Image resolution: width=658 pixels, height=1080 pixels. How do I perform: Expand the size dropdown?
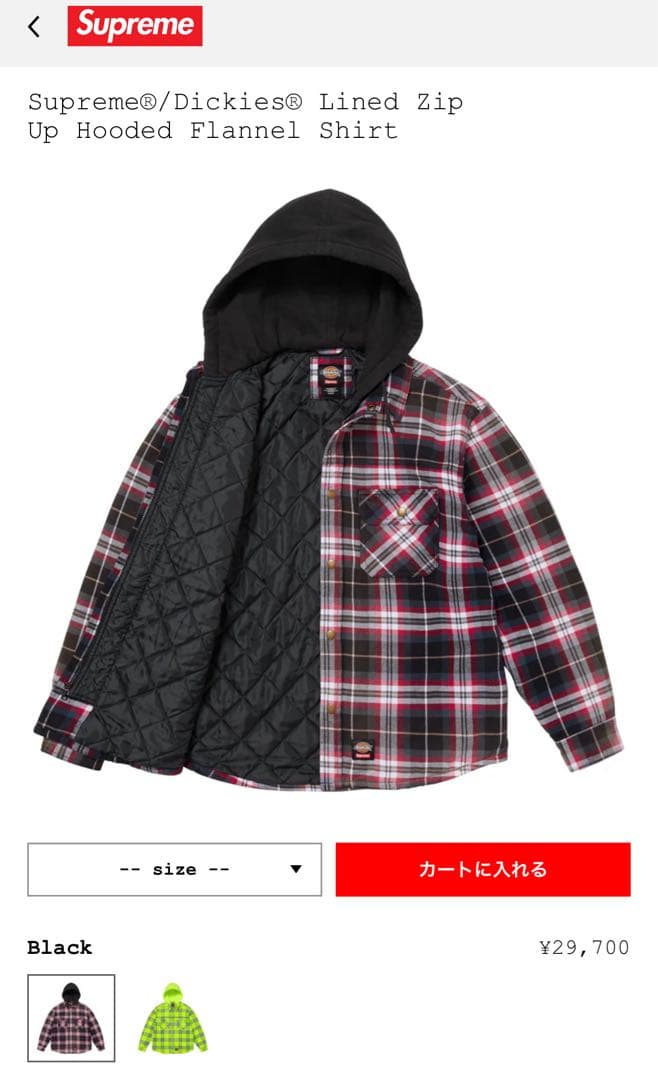175,869
